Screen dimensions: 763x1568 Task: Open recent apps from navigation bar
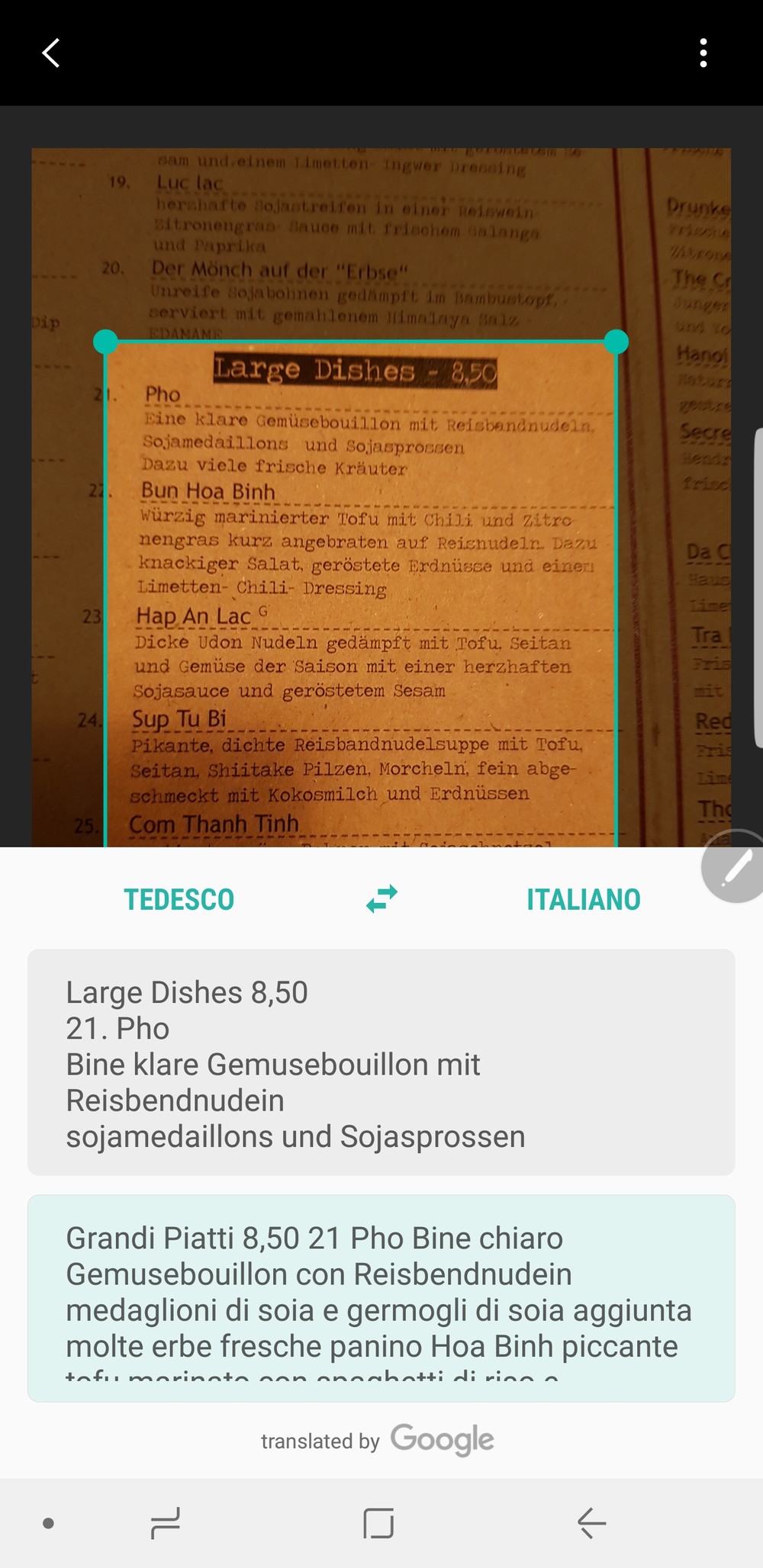coord(166,1523)
